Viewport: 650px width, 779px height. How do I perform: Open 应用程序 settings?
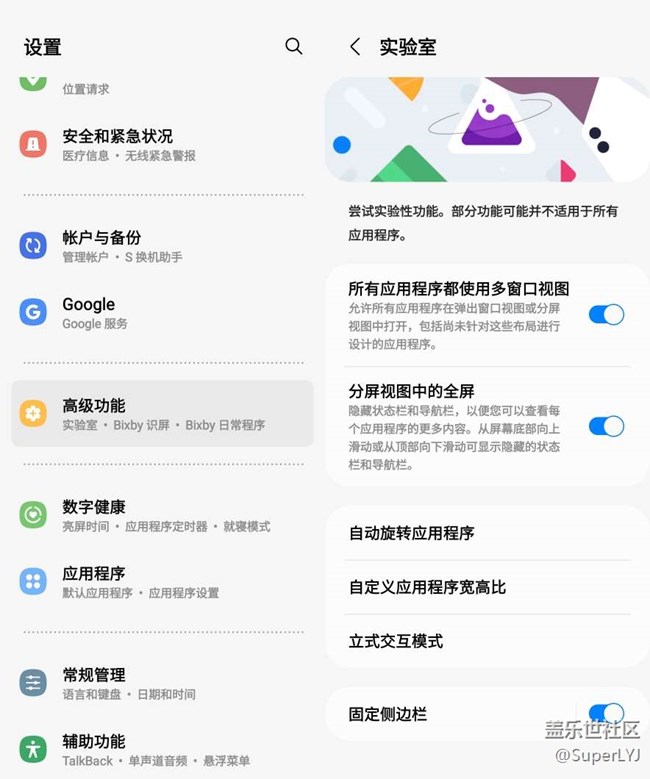point(162,582)
